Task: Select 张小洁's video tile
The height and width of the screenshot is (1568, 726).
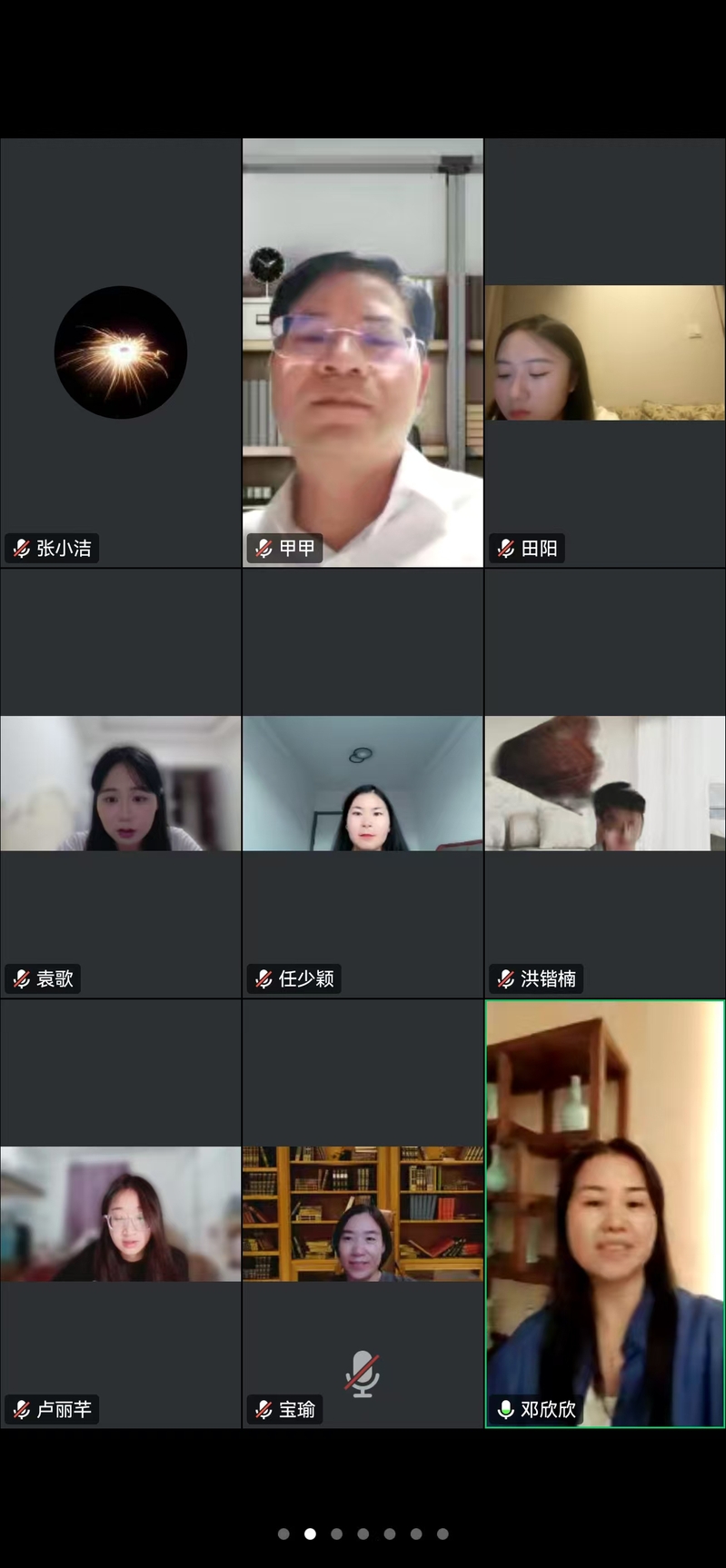Action: click(x=120, y=352)
